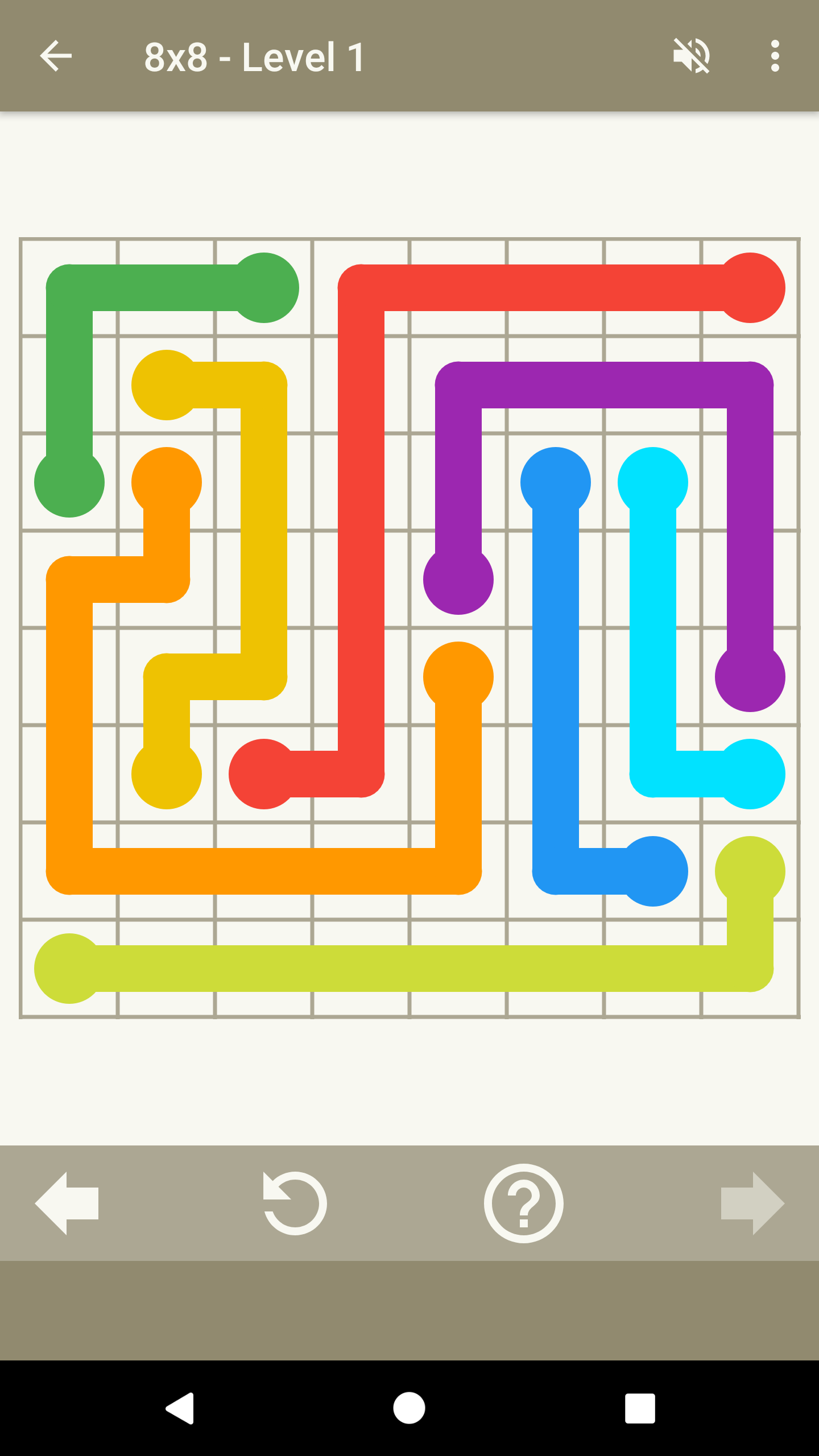
Task: Go back using the app bar arrow
Action: pos(56,56)
